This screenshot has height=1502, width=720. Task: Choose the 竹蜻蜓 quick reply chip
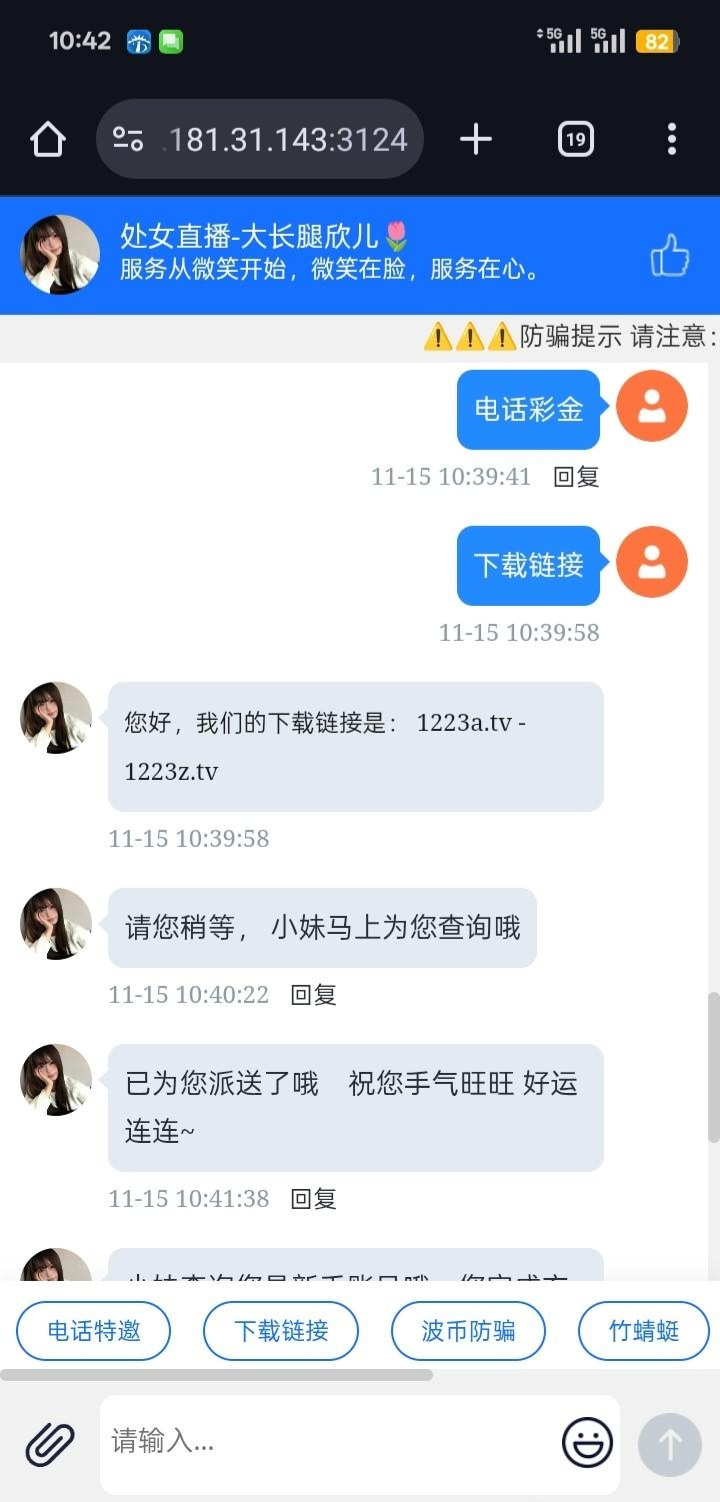(x=644, y=1331)
